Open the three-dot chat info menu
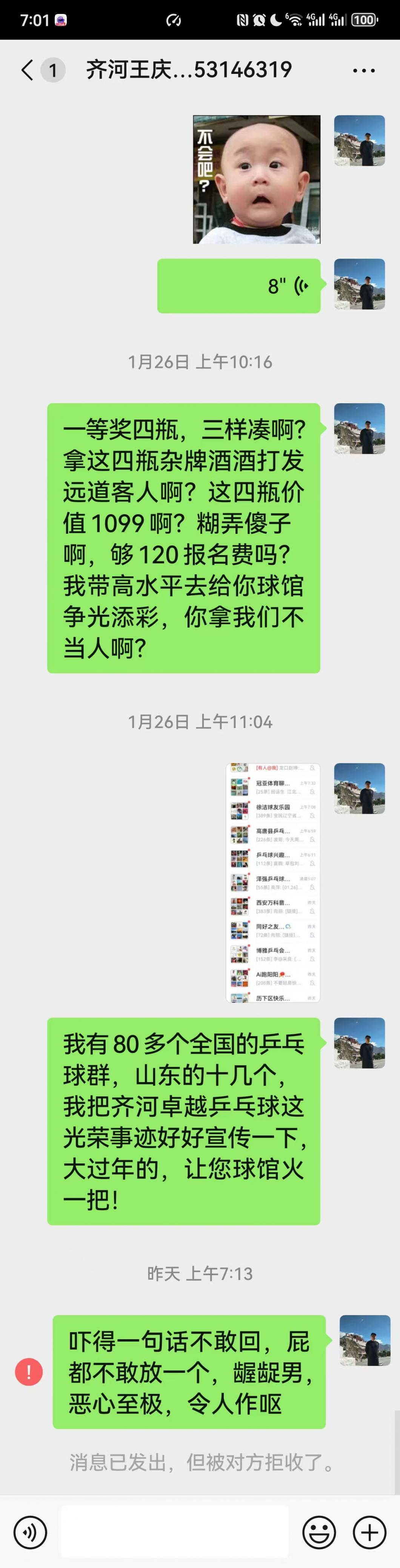 pos(363,70)
